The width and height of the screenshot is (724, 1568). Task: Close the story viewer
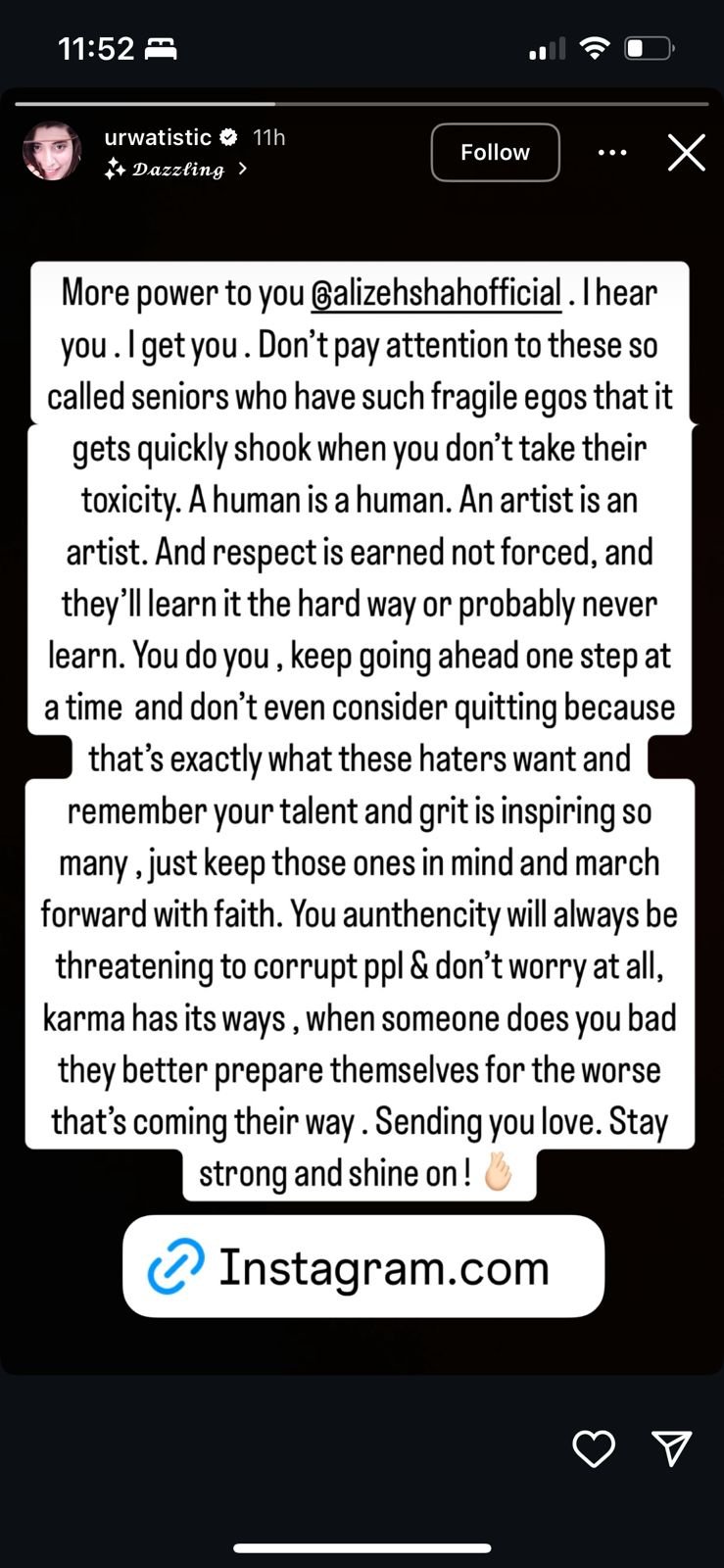[x=686, y=153]
